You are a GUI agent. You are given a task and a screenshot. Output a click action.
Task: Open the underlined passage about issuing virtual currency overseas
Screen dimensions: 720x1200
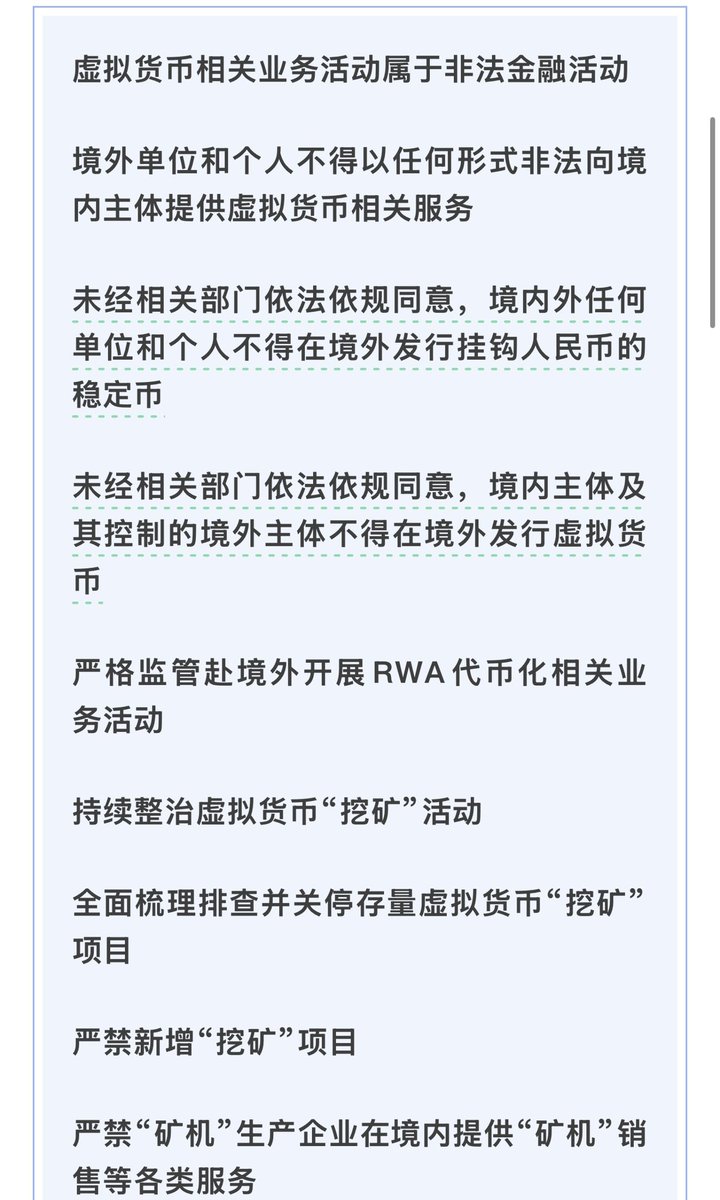[x=359, y=533]
